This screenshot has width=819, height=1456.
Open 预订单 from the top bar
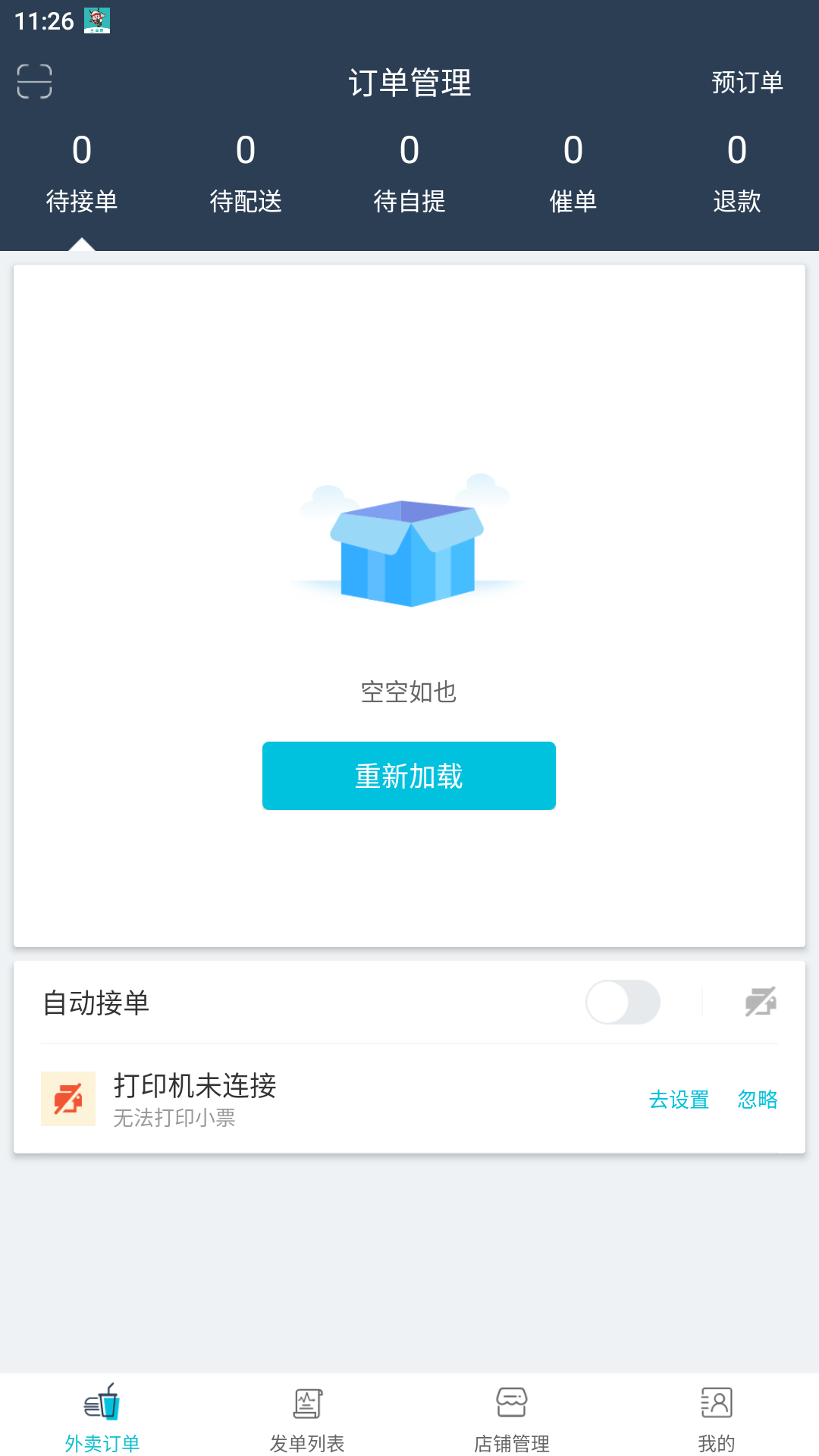(747, 83)
